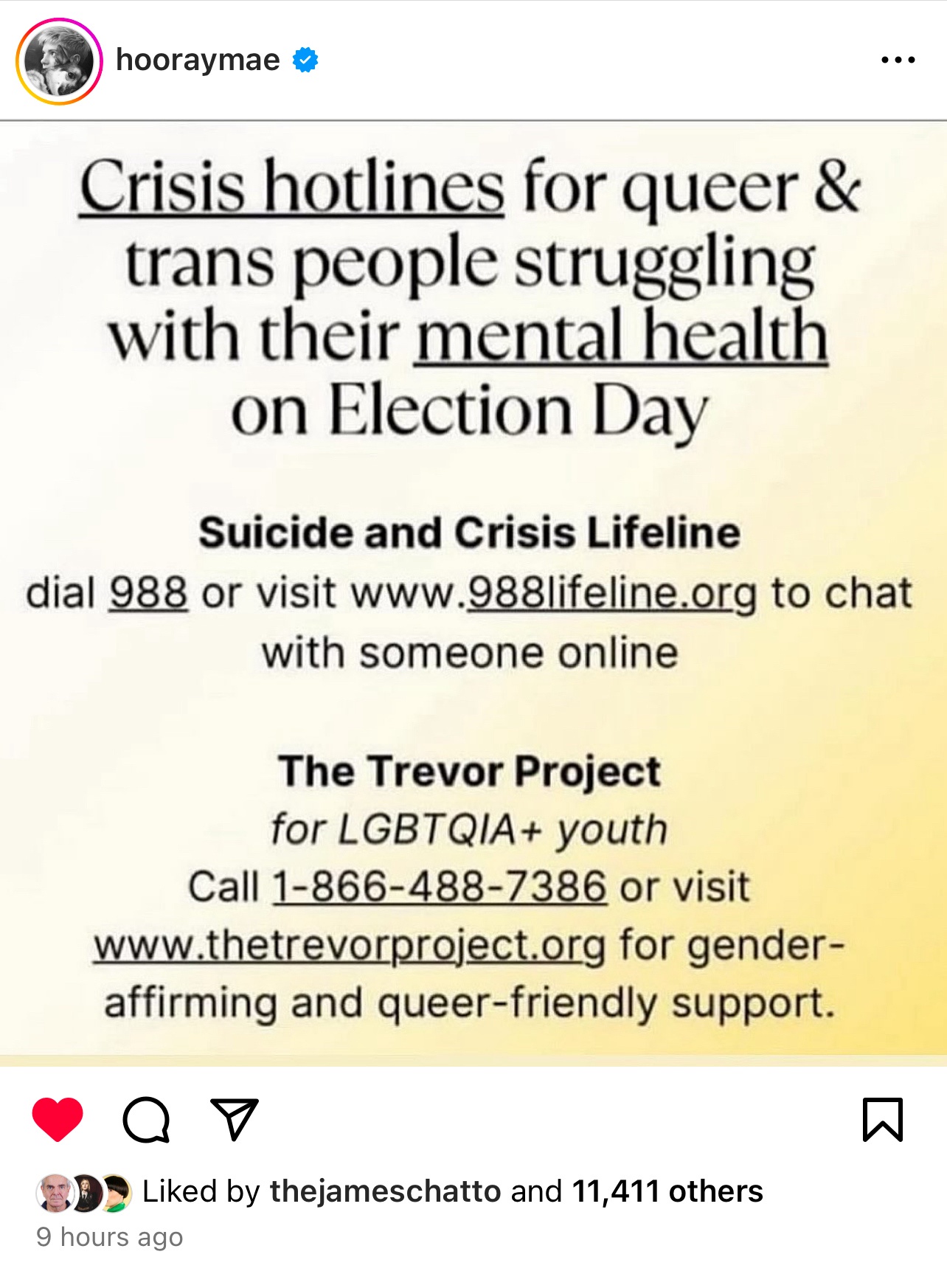Share the post via paper plane icon
Image resolution: width=947 pixels, height=1288 pixels.
point(235,1119)
